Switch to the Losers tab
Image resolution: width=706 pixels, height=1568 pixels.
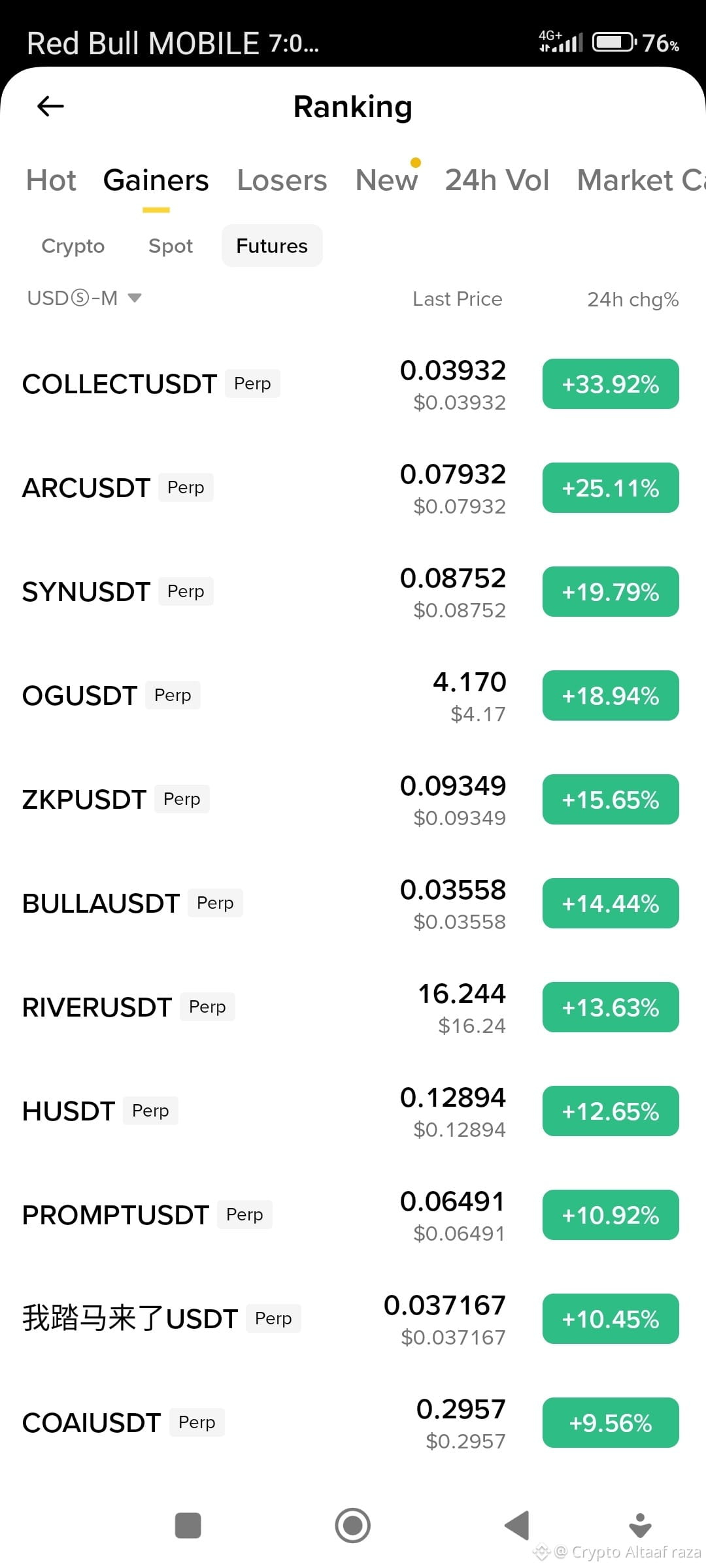(x=282, y=180)
